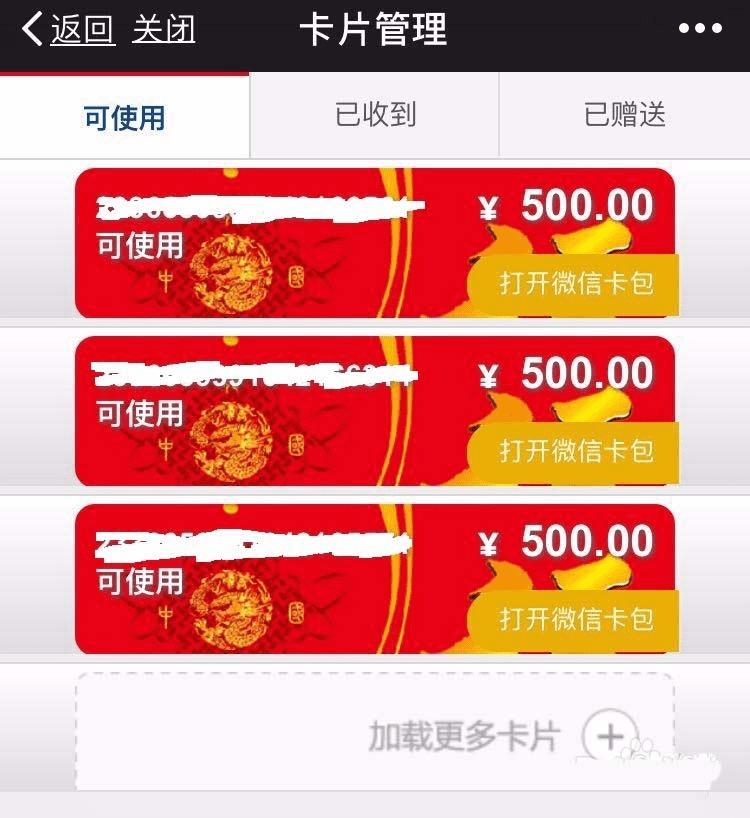
Task: Go back via 返回
Action: coord(68,30)
